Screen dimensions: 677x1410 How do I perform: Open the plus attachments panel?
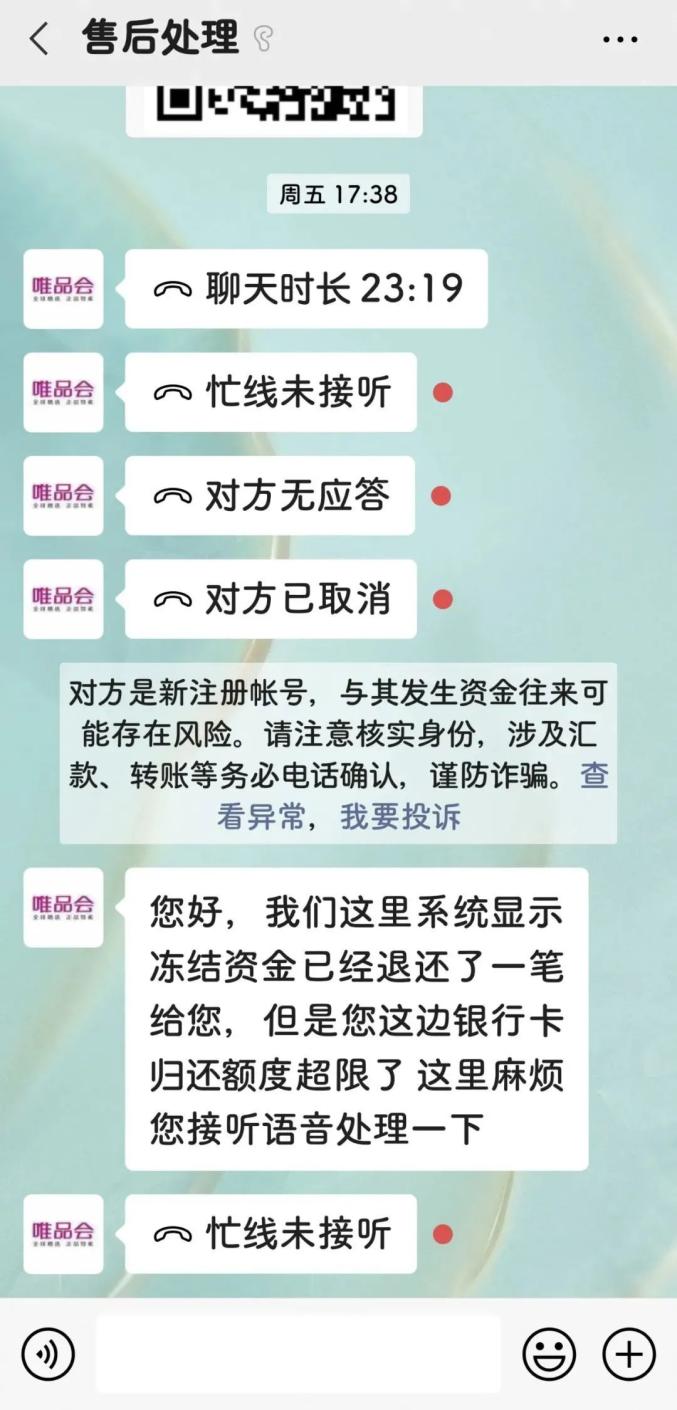[628, 1354]
